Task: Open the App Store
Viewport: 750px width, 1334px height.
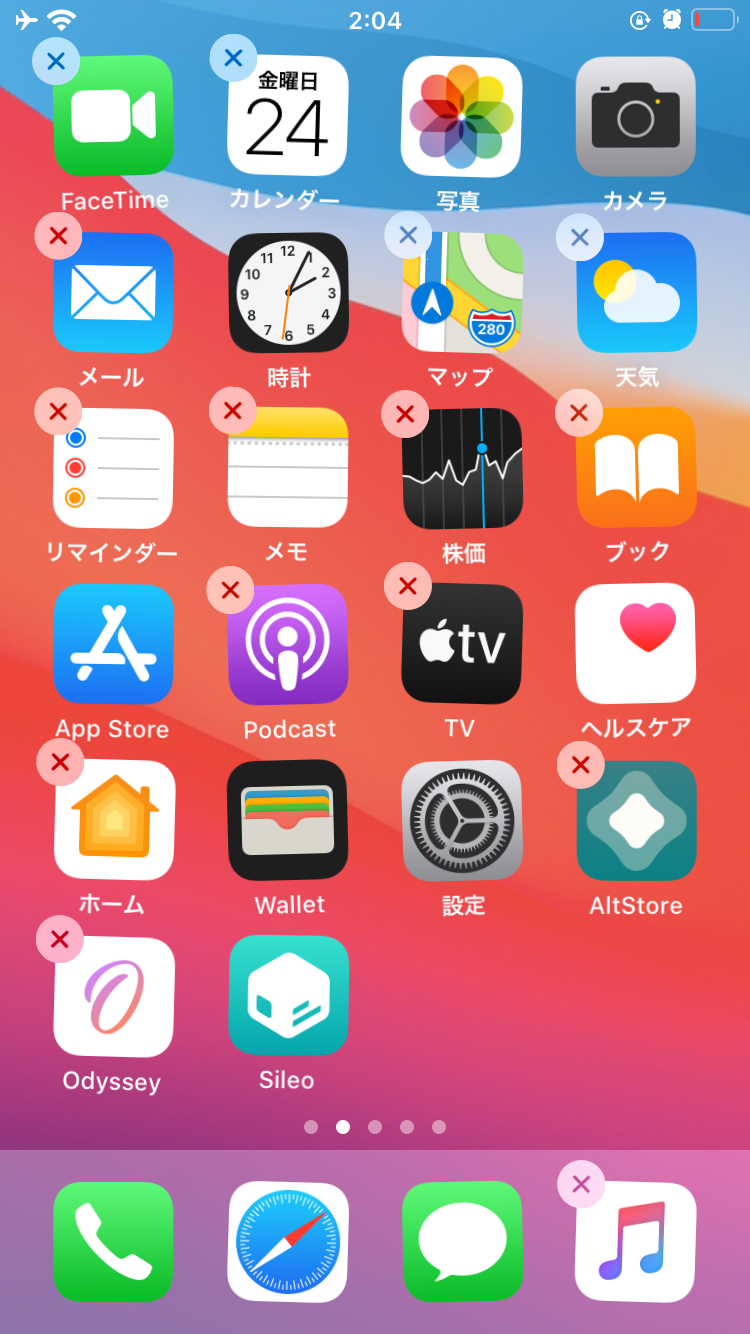Action: tap(113, 644)
